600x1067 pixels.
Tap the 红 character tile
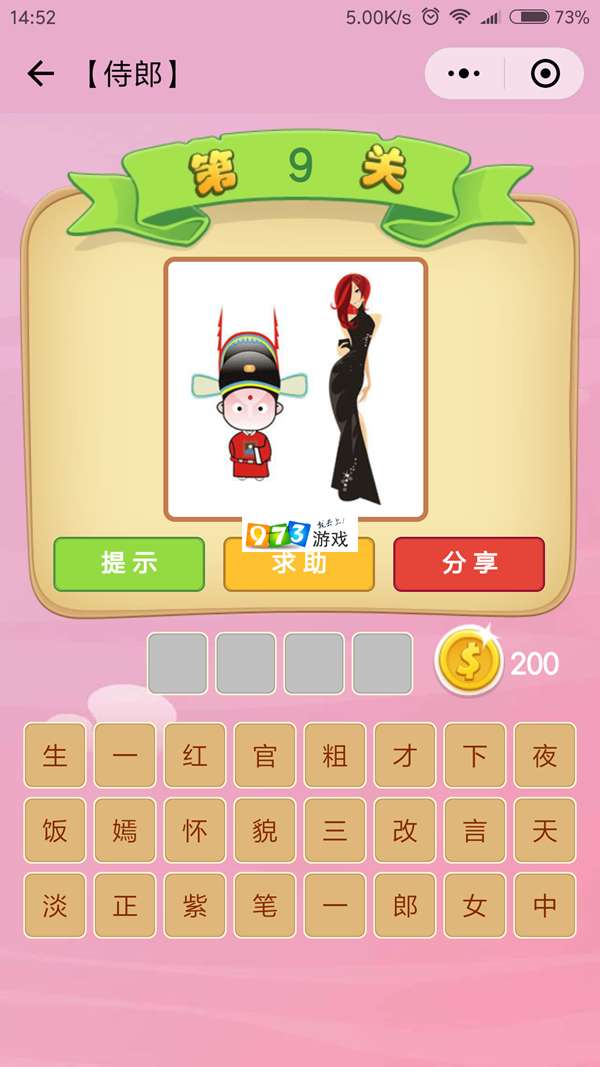[x=195, y=756]
